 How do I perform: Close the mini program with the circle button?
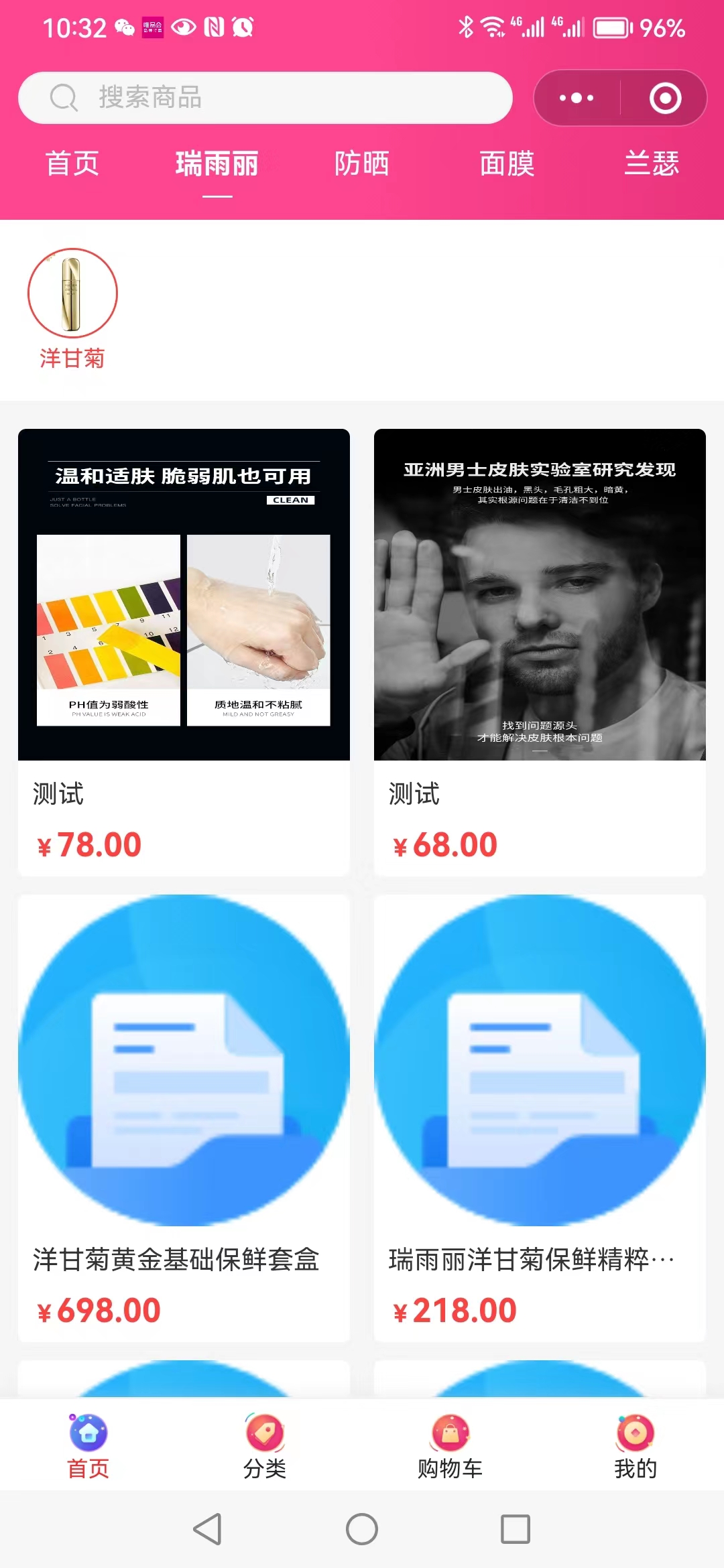[665, 98]
